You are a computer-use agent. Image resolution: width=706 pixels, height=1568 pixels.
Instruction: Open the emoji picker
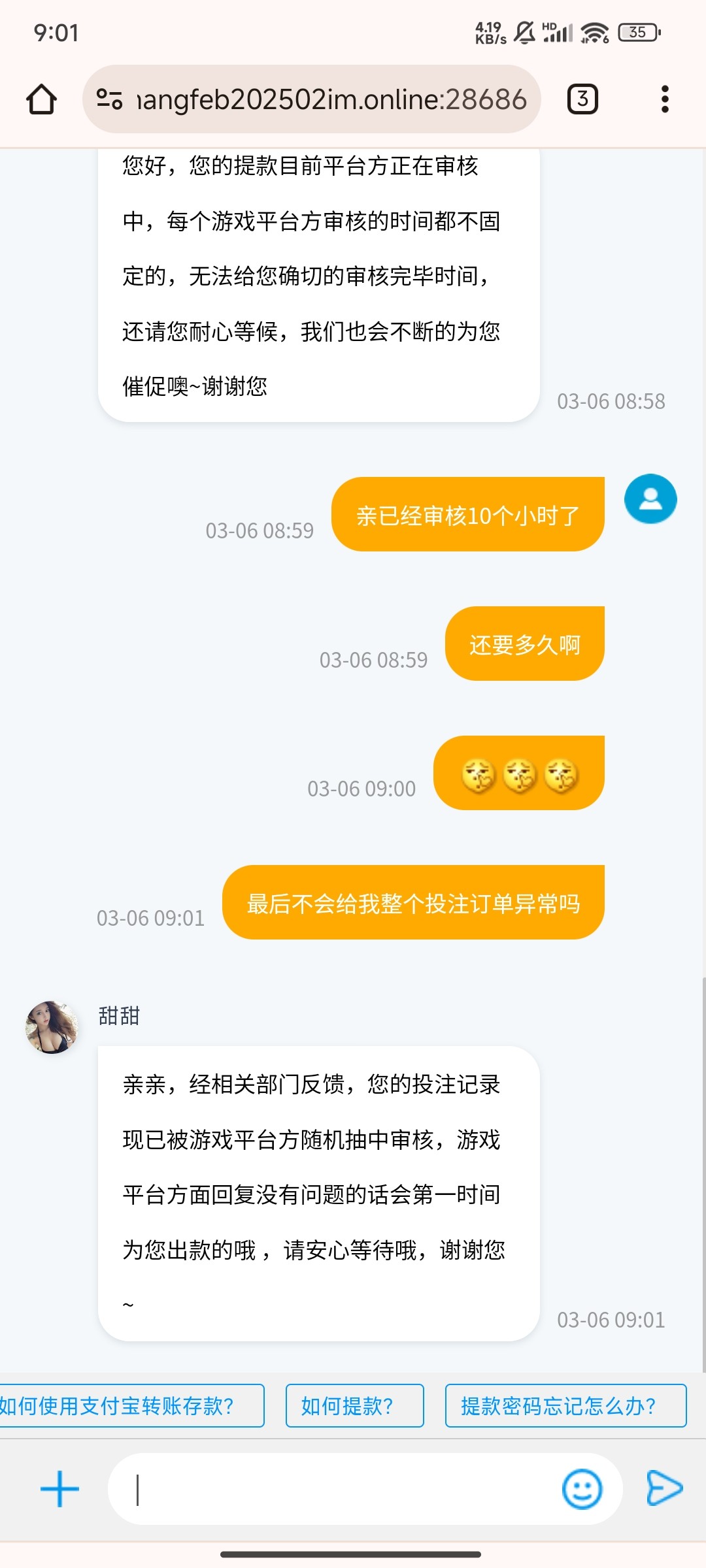click(582, 1489)
